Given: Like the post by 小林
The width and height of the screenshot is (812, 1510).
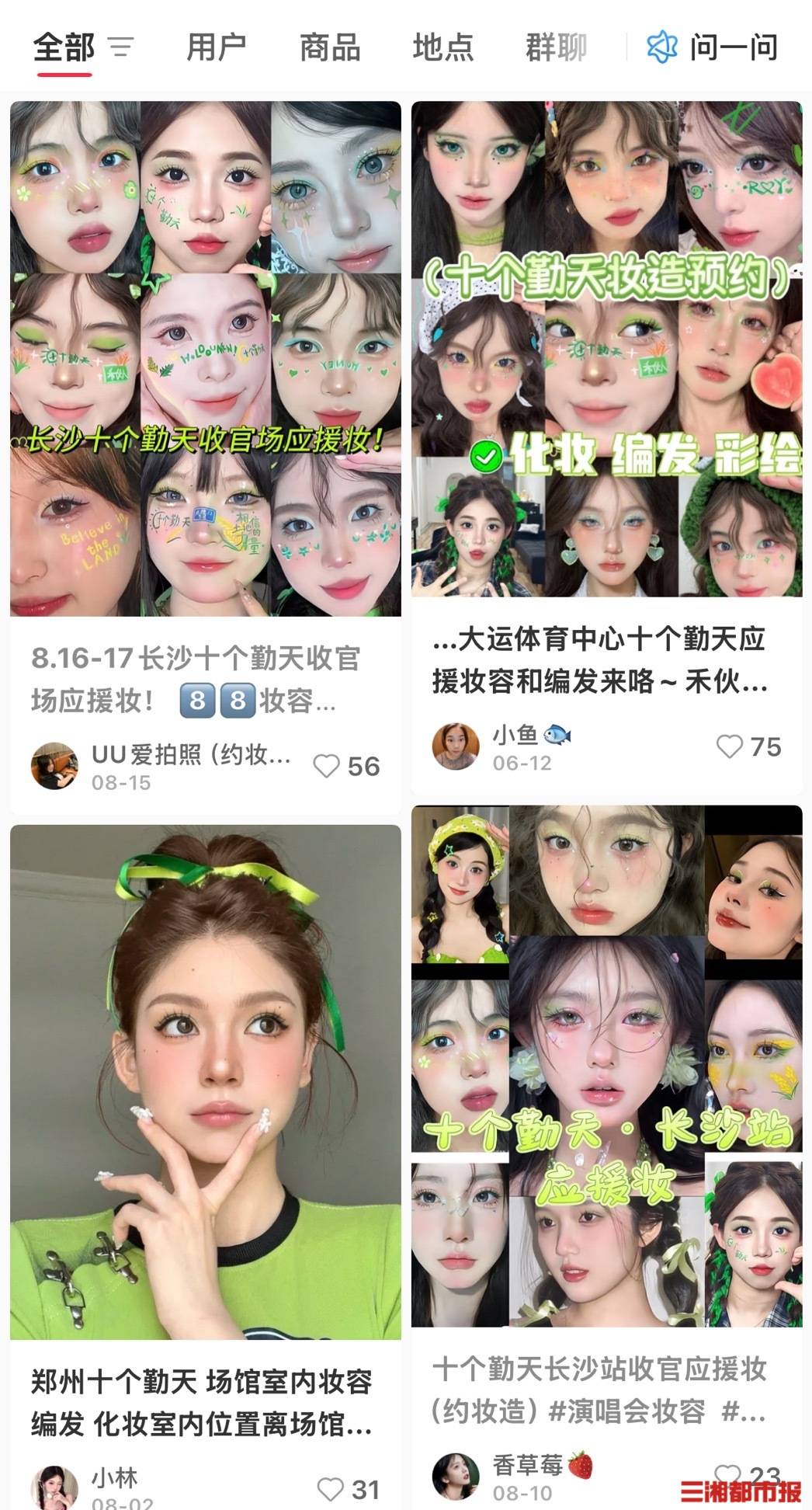Looking at the screenshot, I should point(331,1488).
